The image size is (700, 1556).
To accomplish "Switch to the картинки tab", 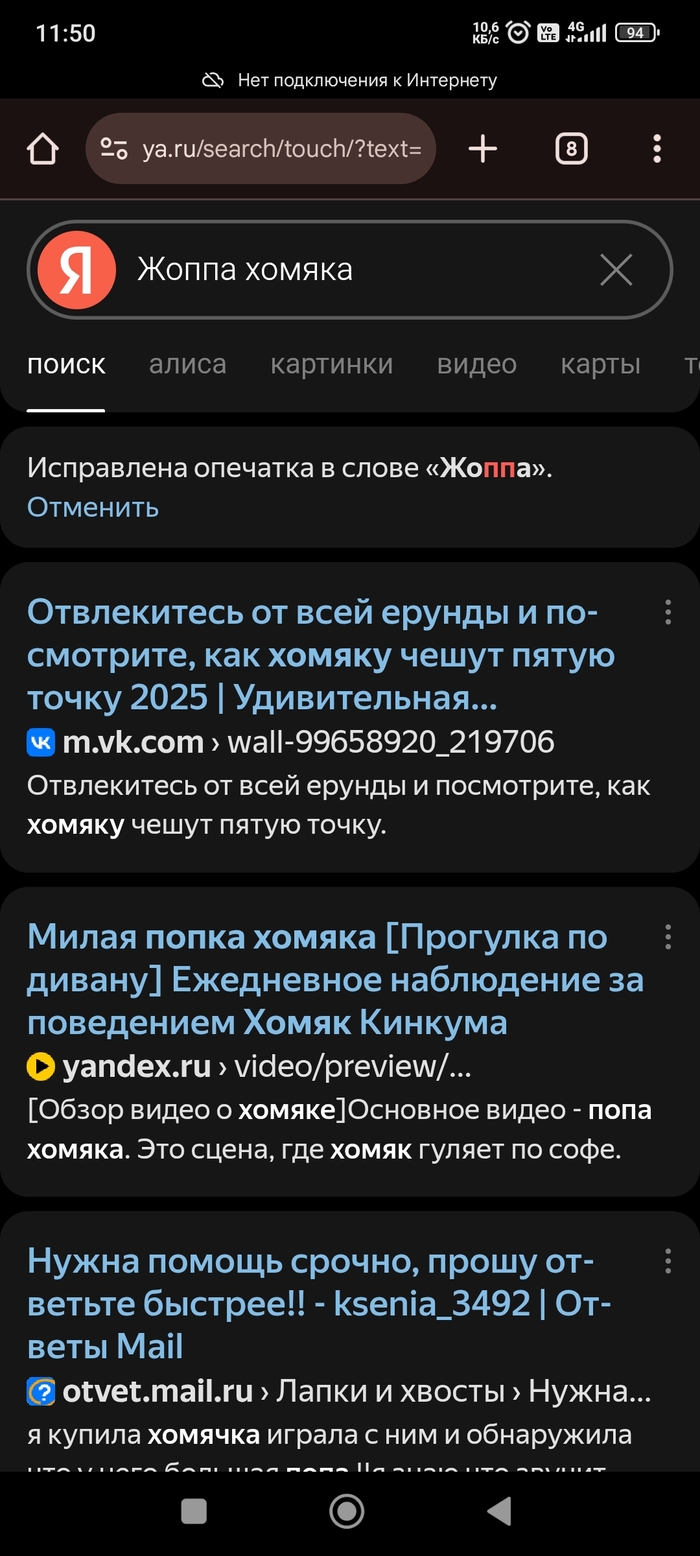I will coord(331,364).
